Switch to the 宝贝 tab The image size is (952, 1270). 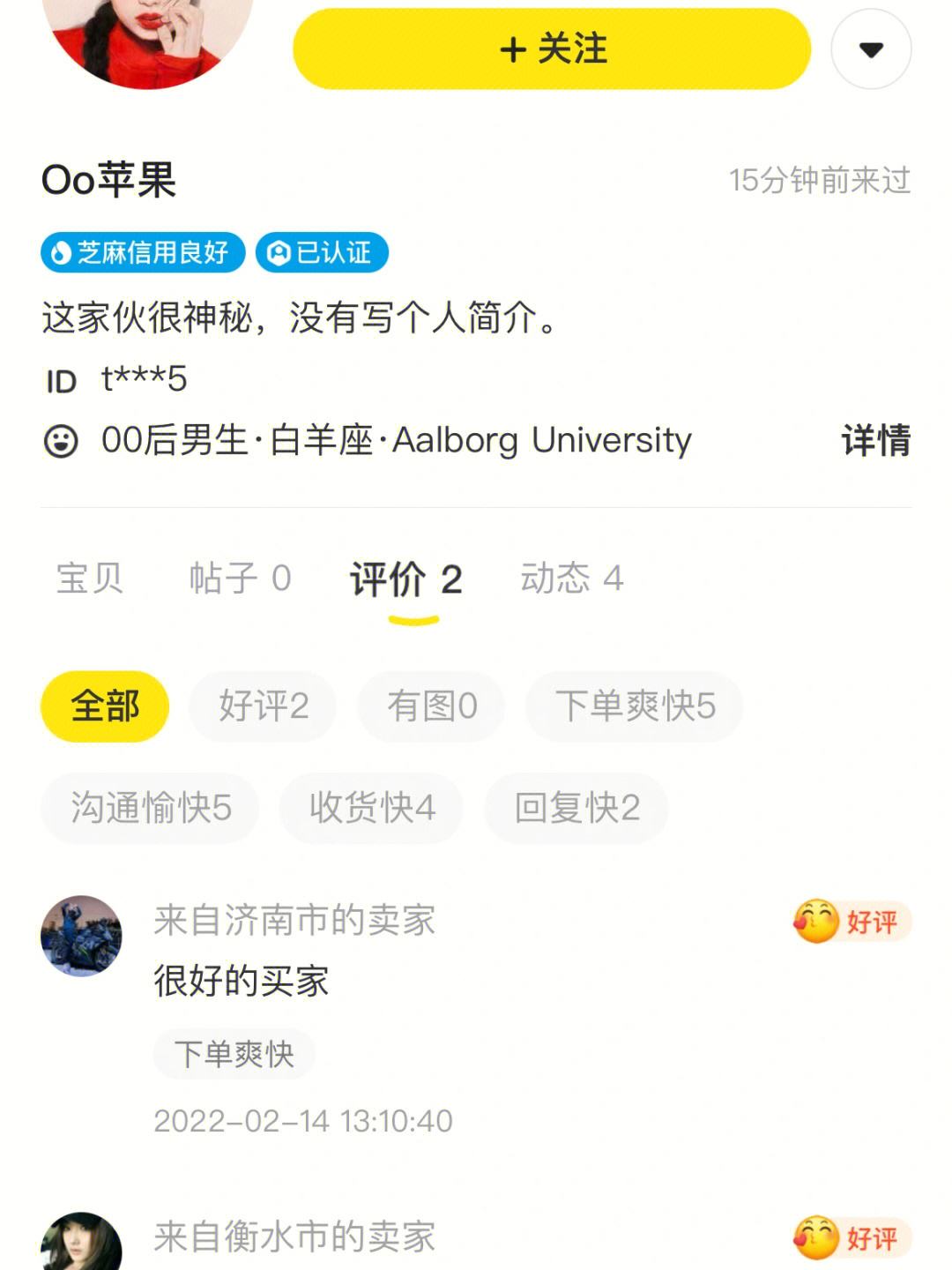(x=90, y=579)
